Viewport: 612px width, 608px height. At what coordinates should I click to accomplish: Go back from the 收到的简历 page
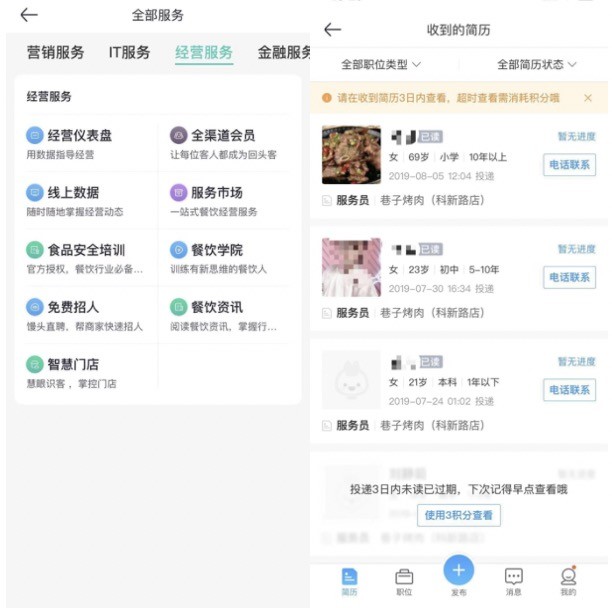[333, 30]
